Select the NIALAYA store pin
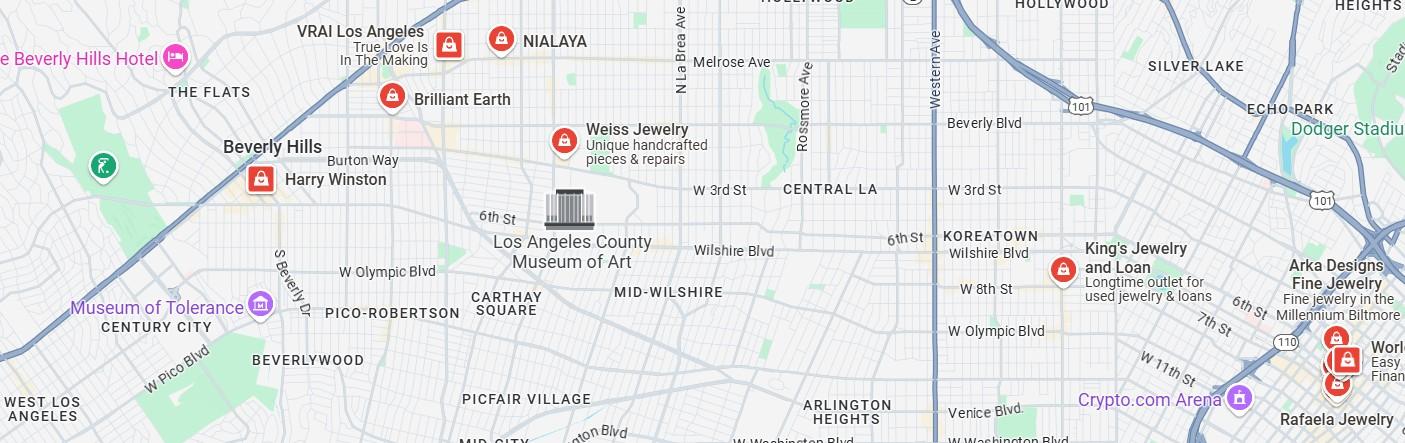The image size is (1405, 443). (x=501, y=39)
